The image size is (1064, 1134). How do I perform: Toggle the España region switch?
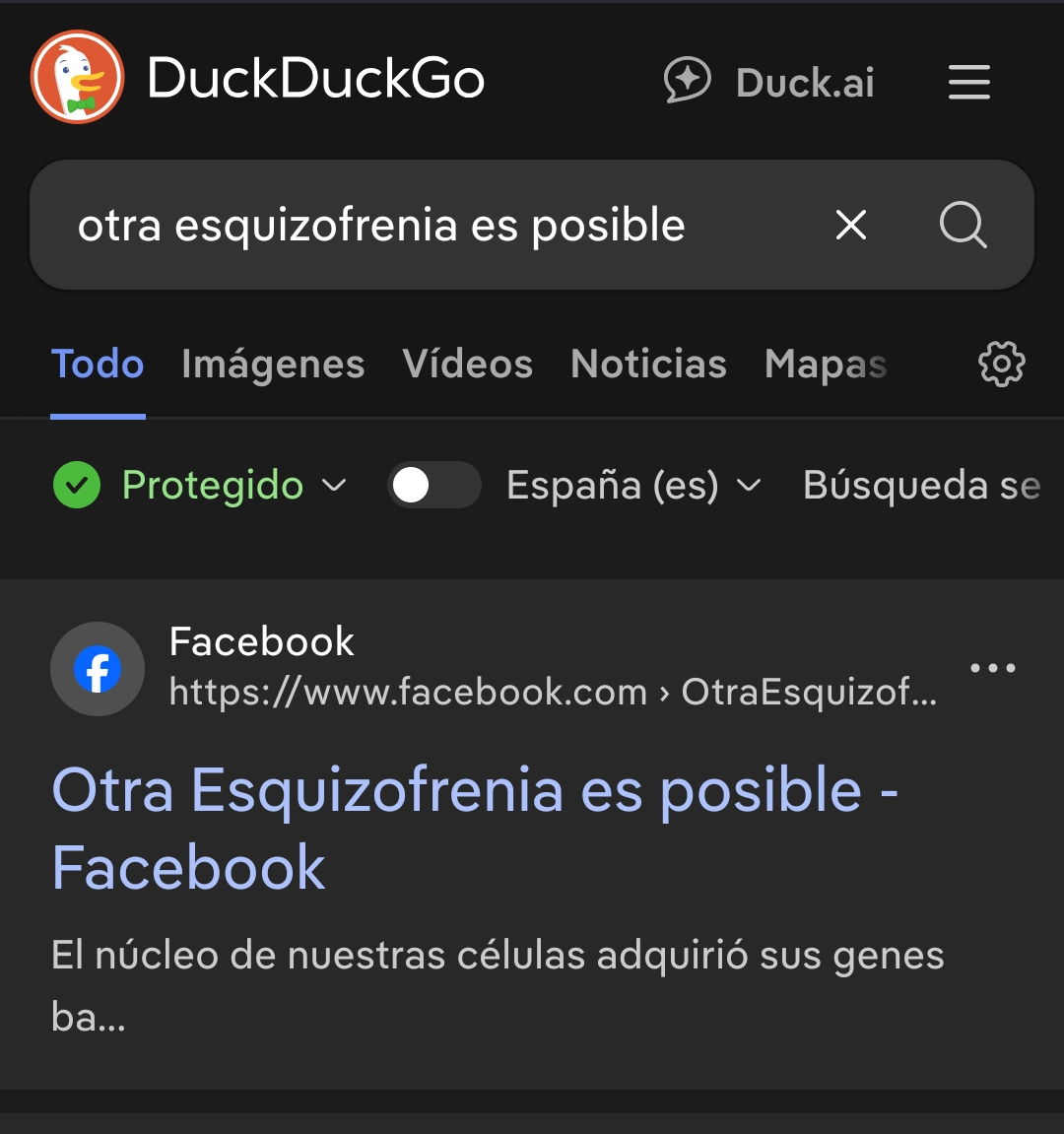pyautogui.click(x=433, y=486)
